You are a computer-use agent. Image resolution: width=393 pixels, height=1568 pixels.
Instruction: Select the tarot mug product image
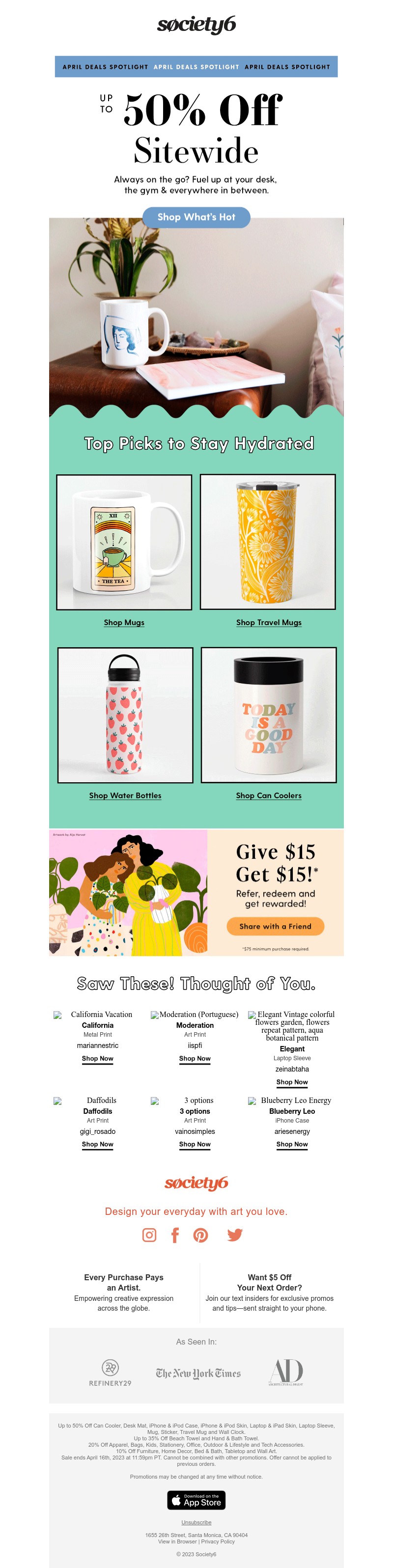[x=124, y=542]
